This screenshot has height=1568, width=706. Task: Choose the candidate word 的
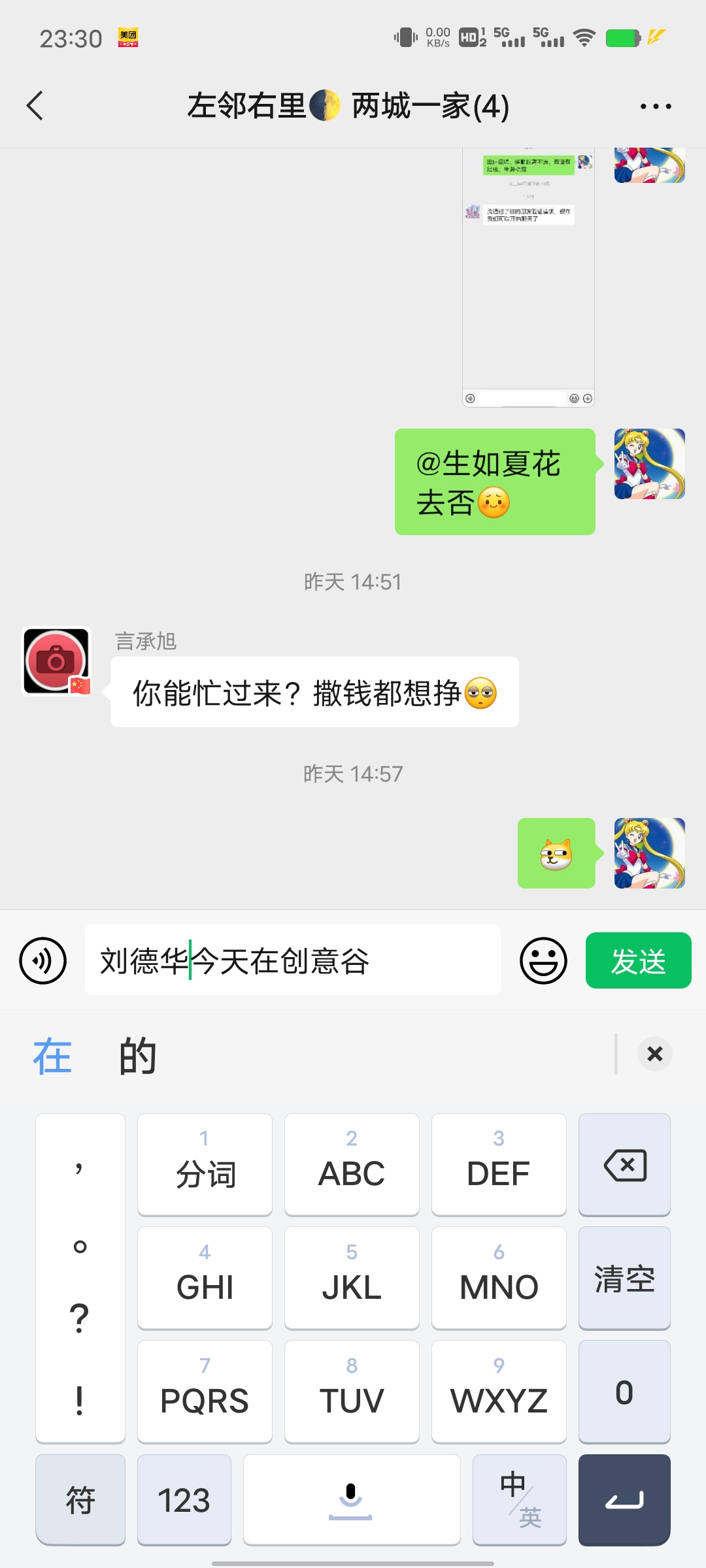(137, 1056)
